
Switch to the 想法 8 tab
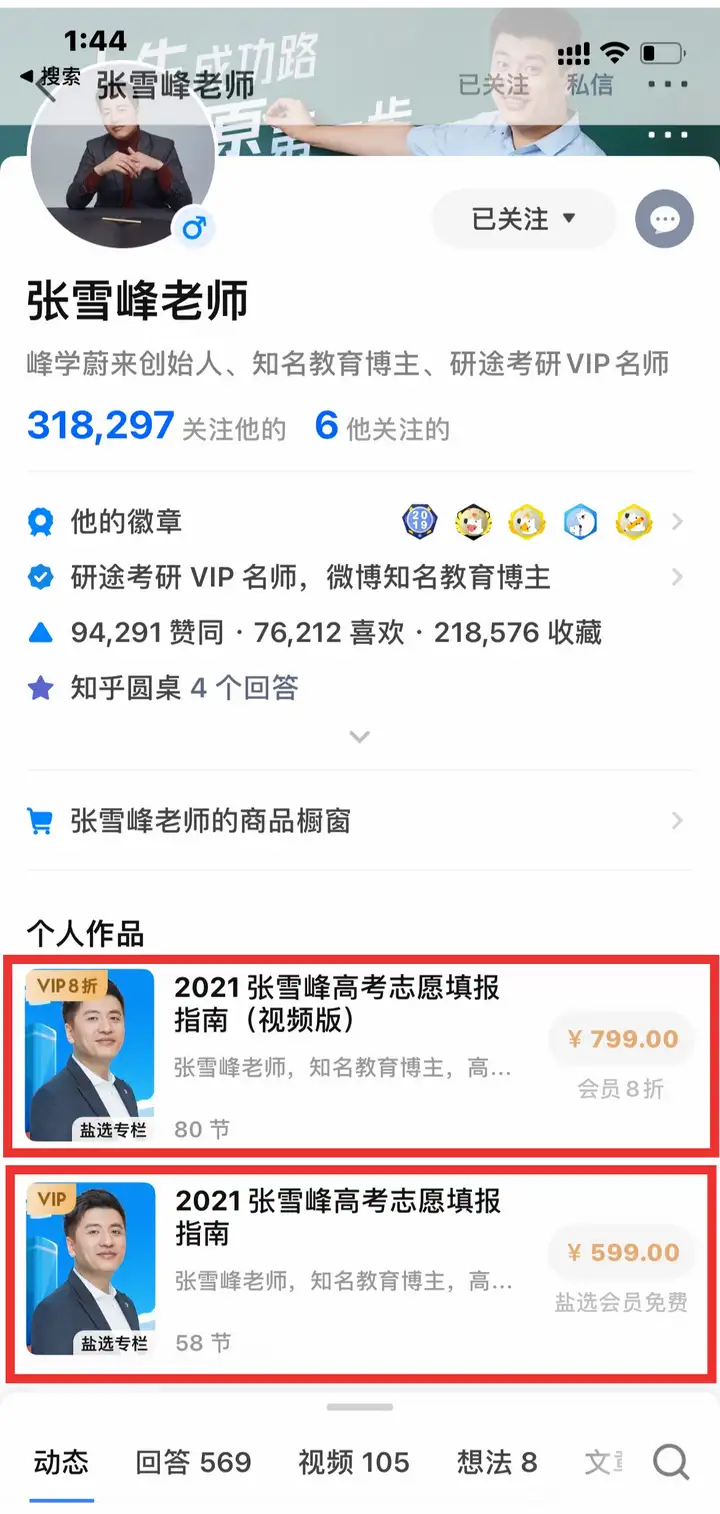(x=497, y=1462)
